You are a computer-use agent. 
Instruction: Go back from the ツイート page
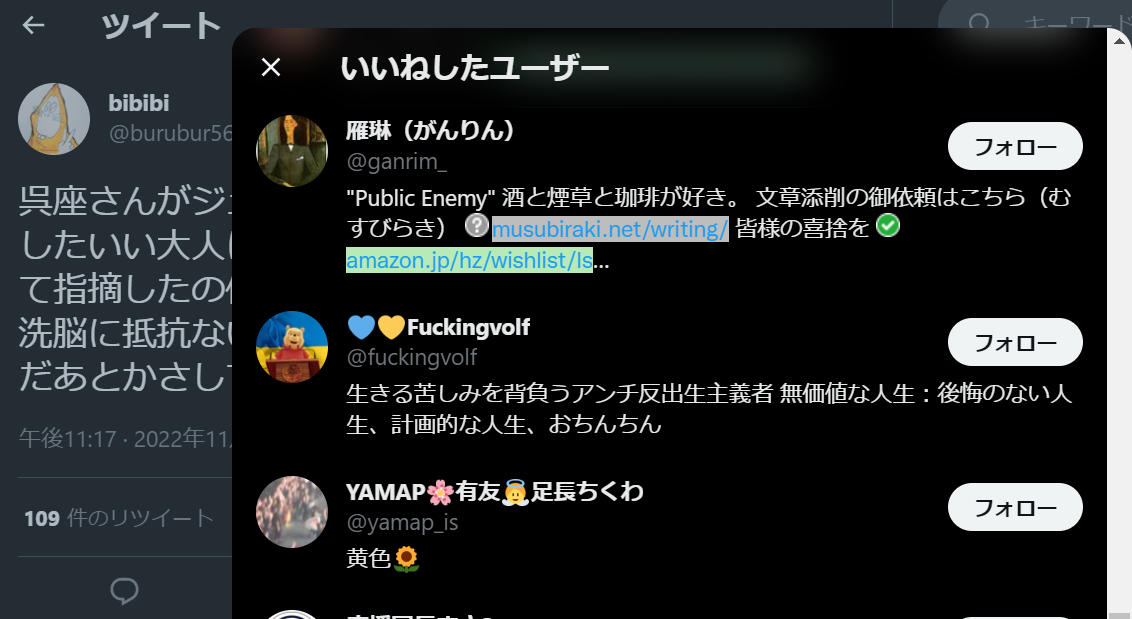[34, 26]
